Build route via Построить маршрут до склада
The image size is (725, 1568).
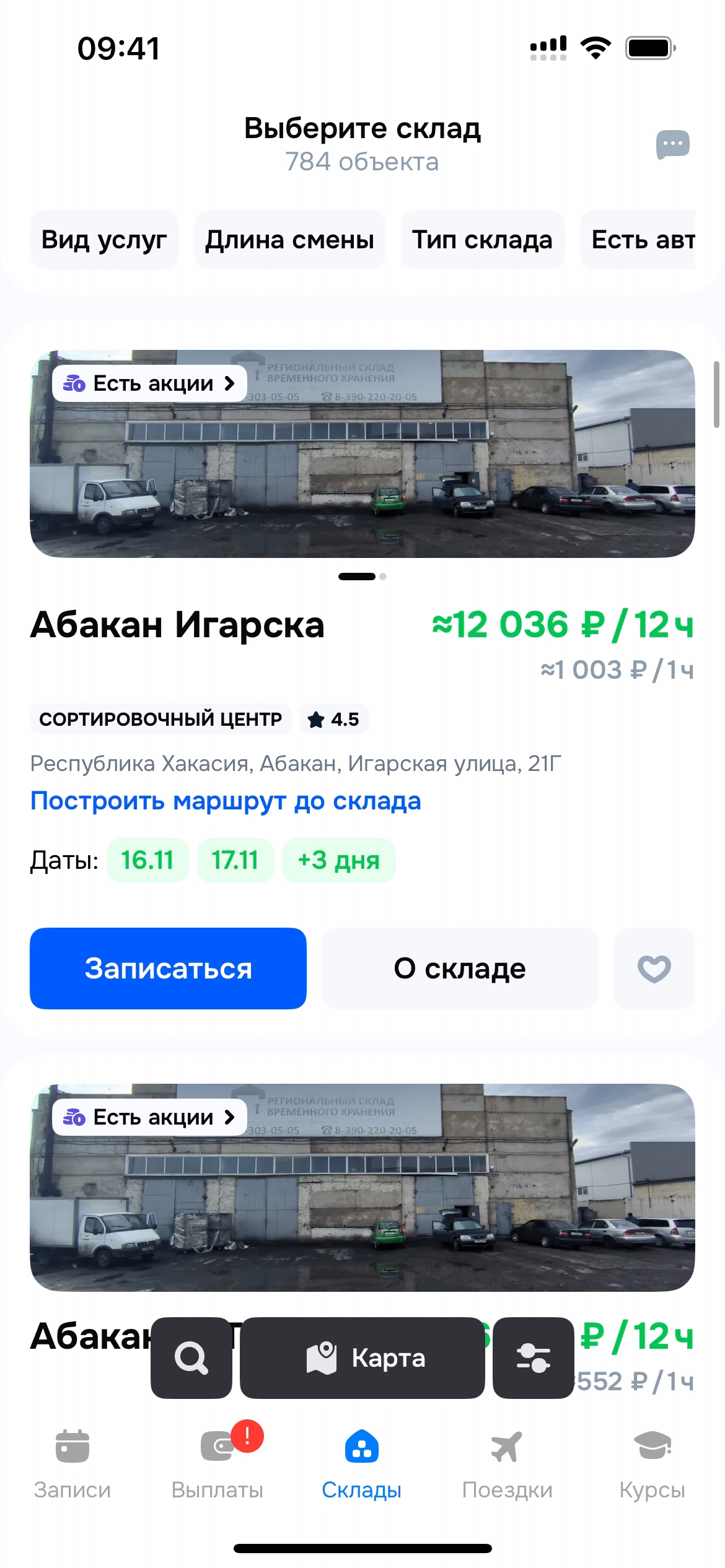click(226, 801)
